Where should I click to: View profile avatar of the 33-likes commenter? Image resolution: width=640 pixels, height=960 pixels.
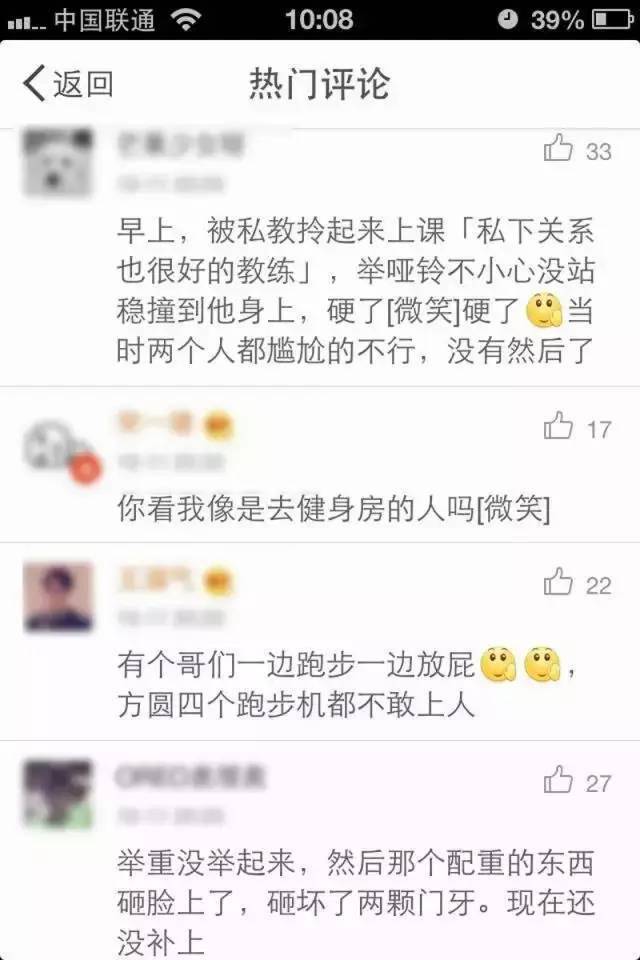58,162
